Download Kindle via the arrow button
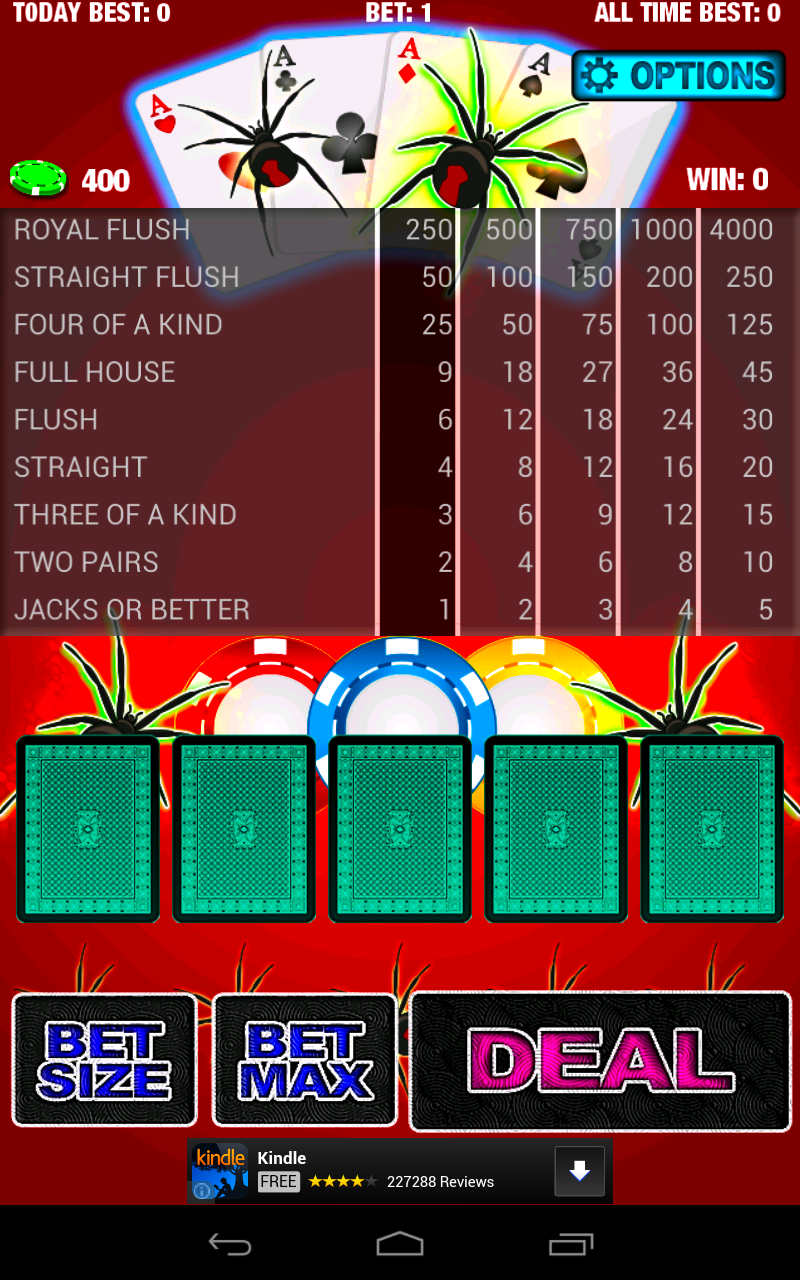Screen dimensions: 800x1280 coord(579,1171)
